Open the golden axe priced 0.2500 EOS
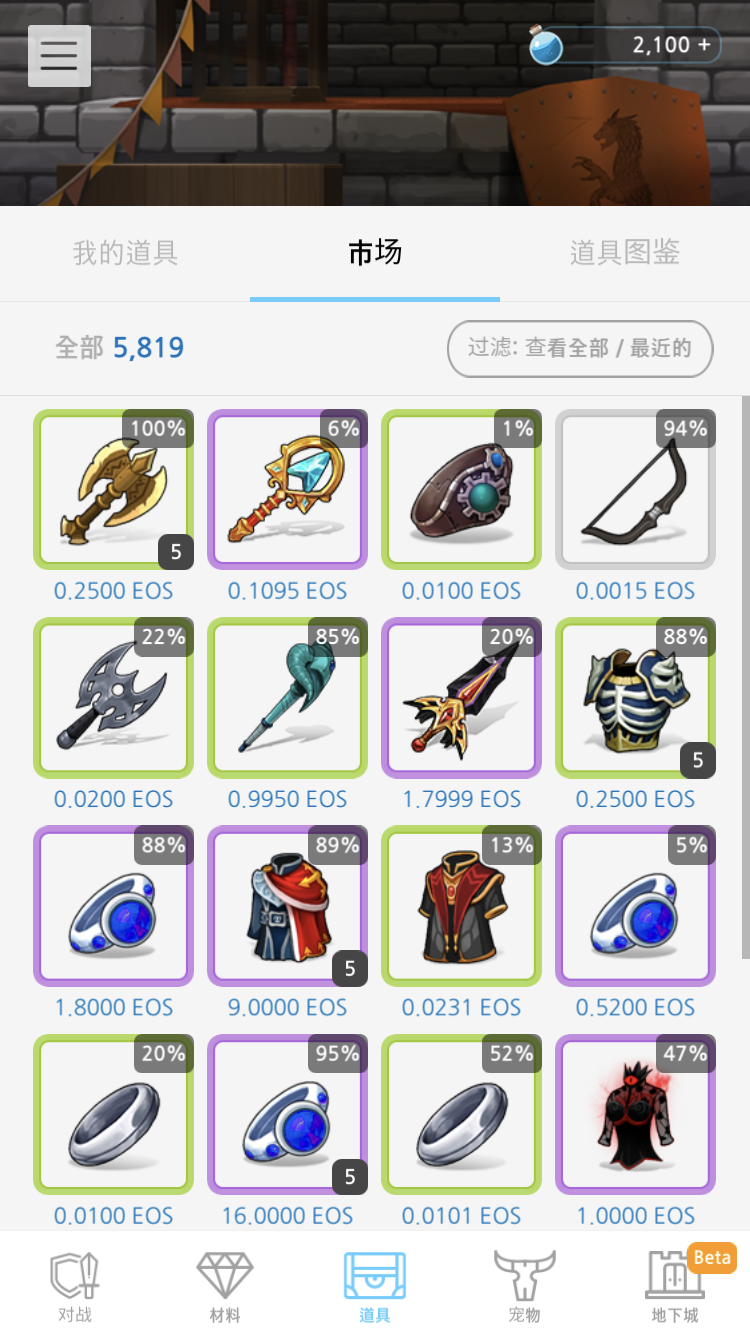Screen dimensions: 750x1334 click(x=113, y=490)
